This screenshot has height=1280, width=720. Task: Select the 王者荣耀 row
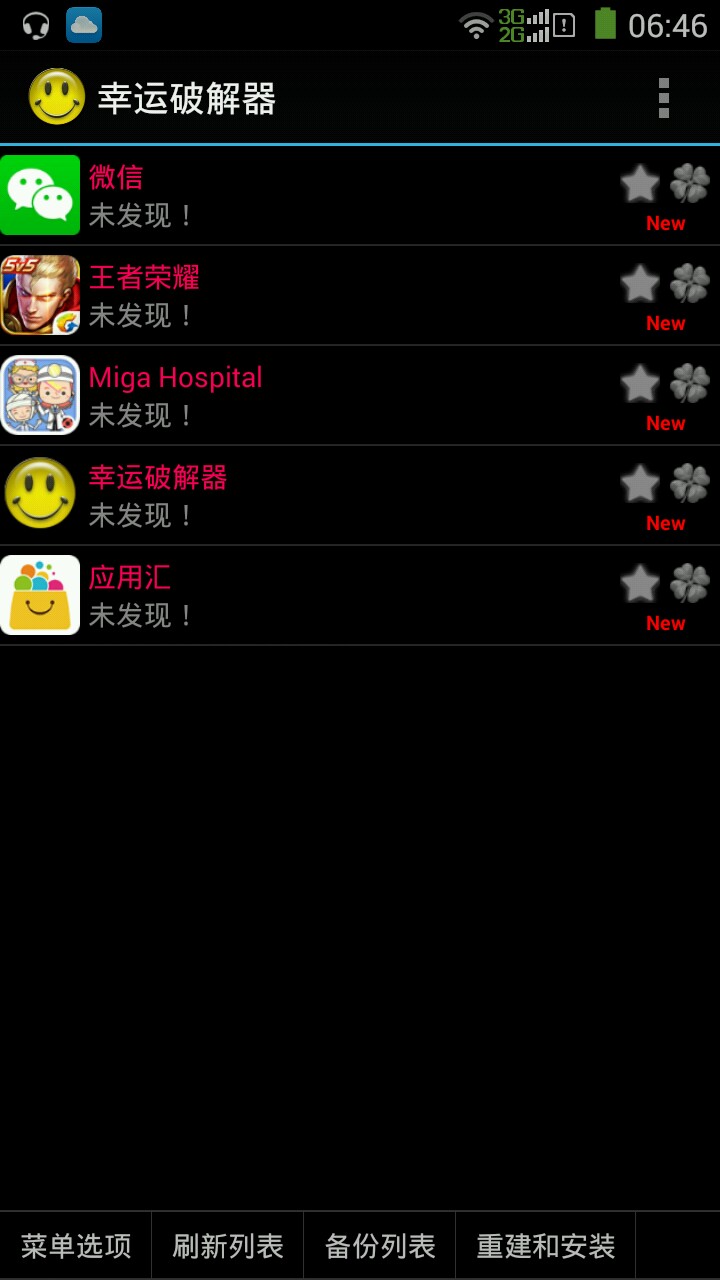300,295
